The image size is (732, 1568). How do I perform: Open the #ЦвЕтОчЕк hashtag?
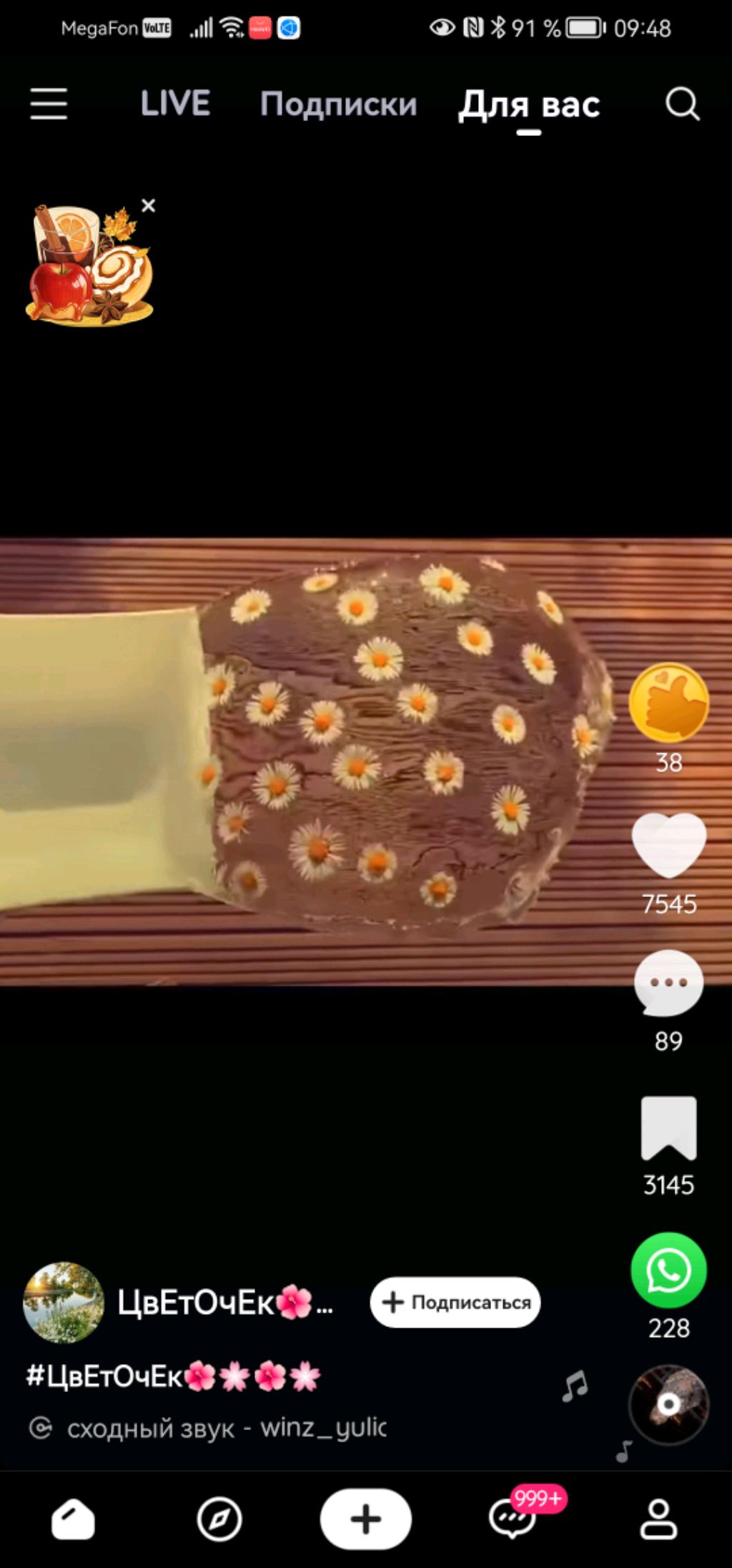point(172,1376)
